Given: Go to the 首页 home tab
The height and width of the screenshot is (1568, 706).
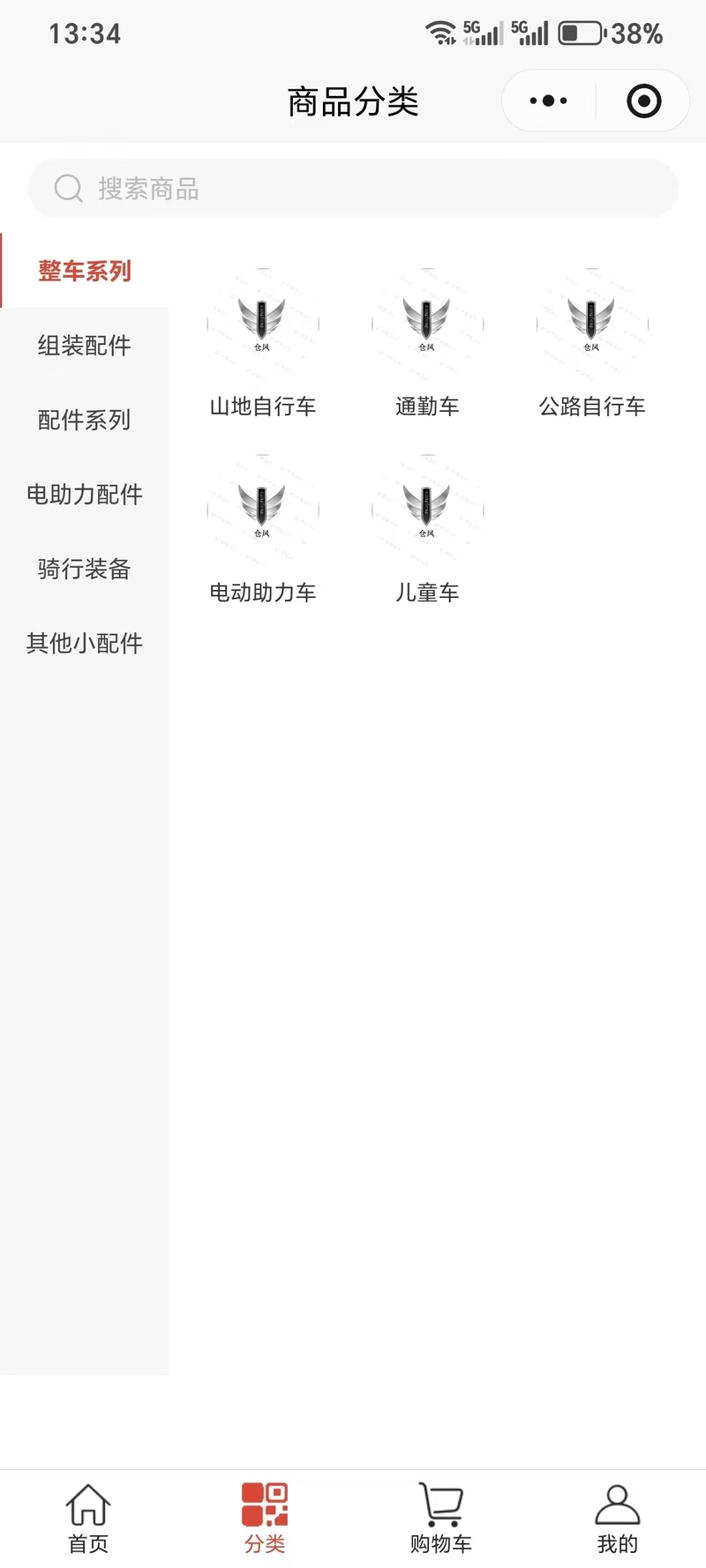Looking at the screenshot, I should click(x=88, y=1518).
